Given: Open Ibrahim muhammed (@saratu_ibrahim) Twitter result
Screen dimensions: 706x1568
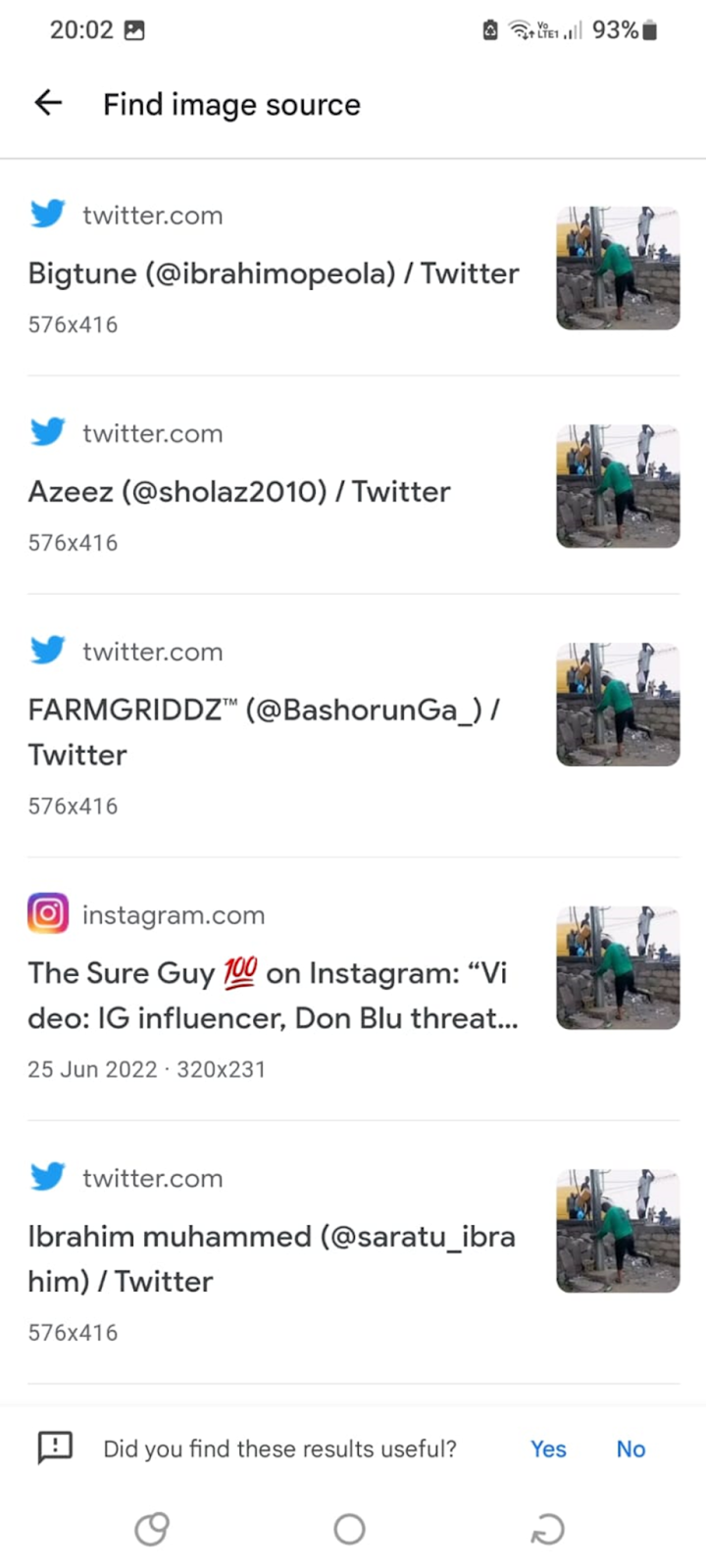Looking at the screenshot, I should [271, 1258].
